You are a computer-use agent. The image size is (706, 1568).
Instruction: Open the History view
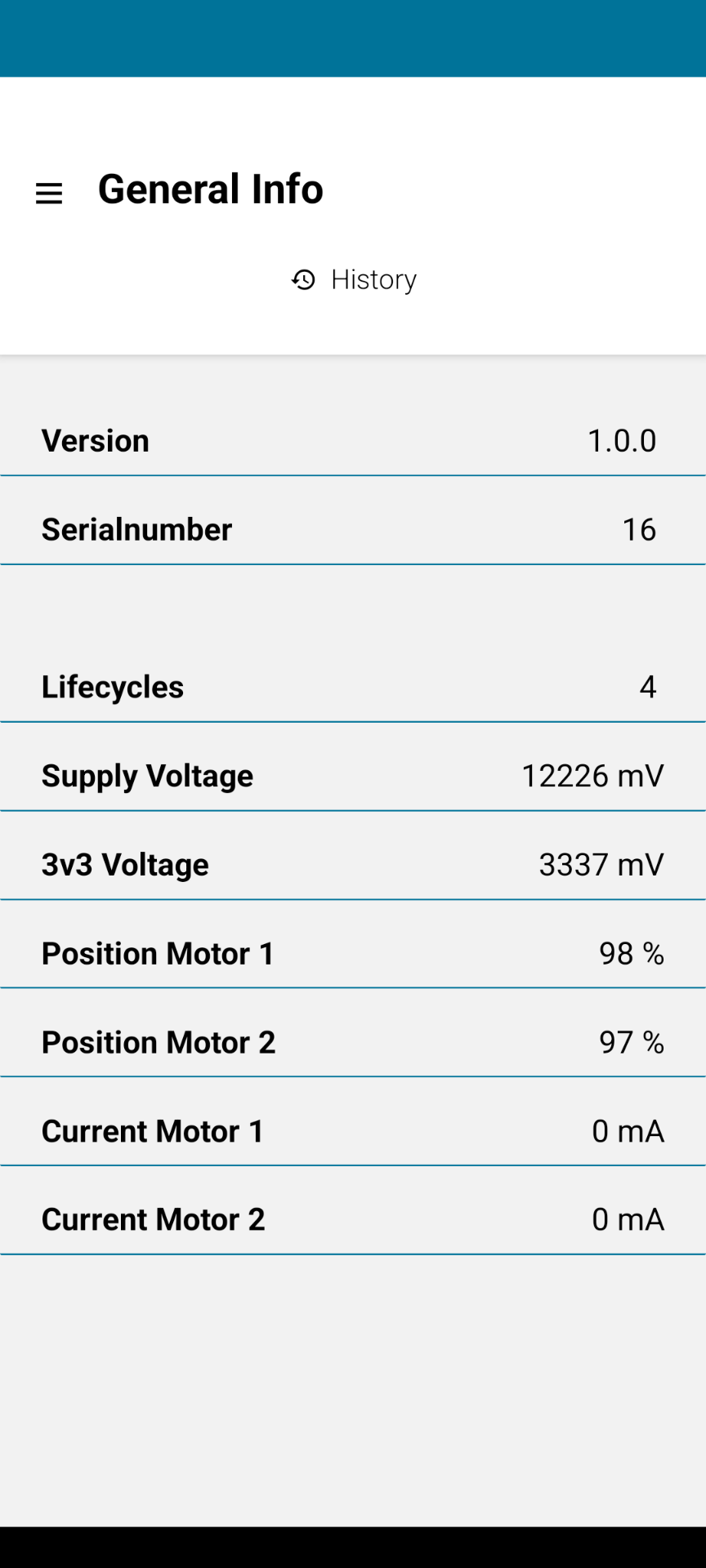(353, 280)
